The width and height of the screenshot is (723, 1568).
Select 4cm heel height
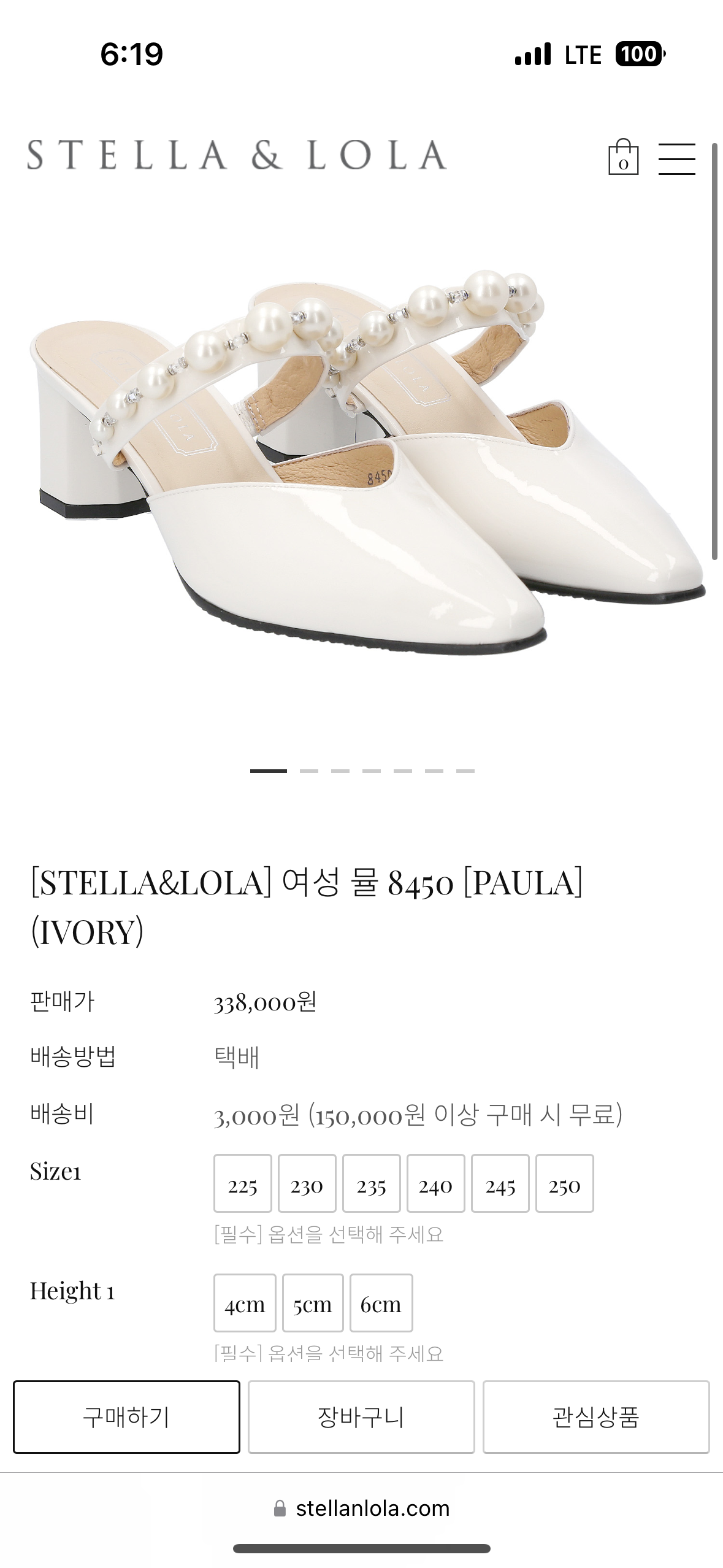click(245, 1303)
